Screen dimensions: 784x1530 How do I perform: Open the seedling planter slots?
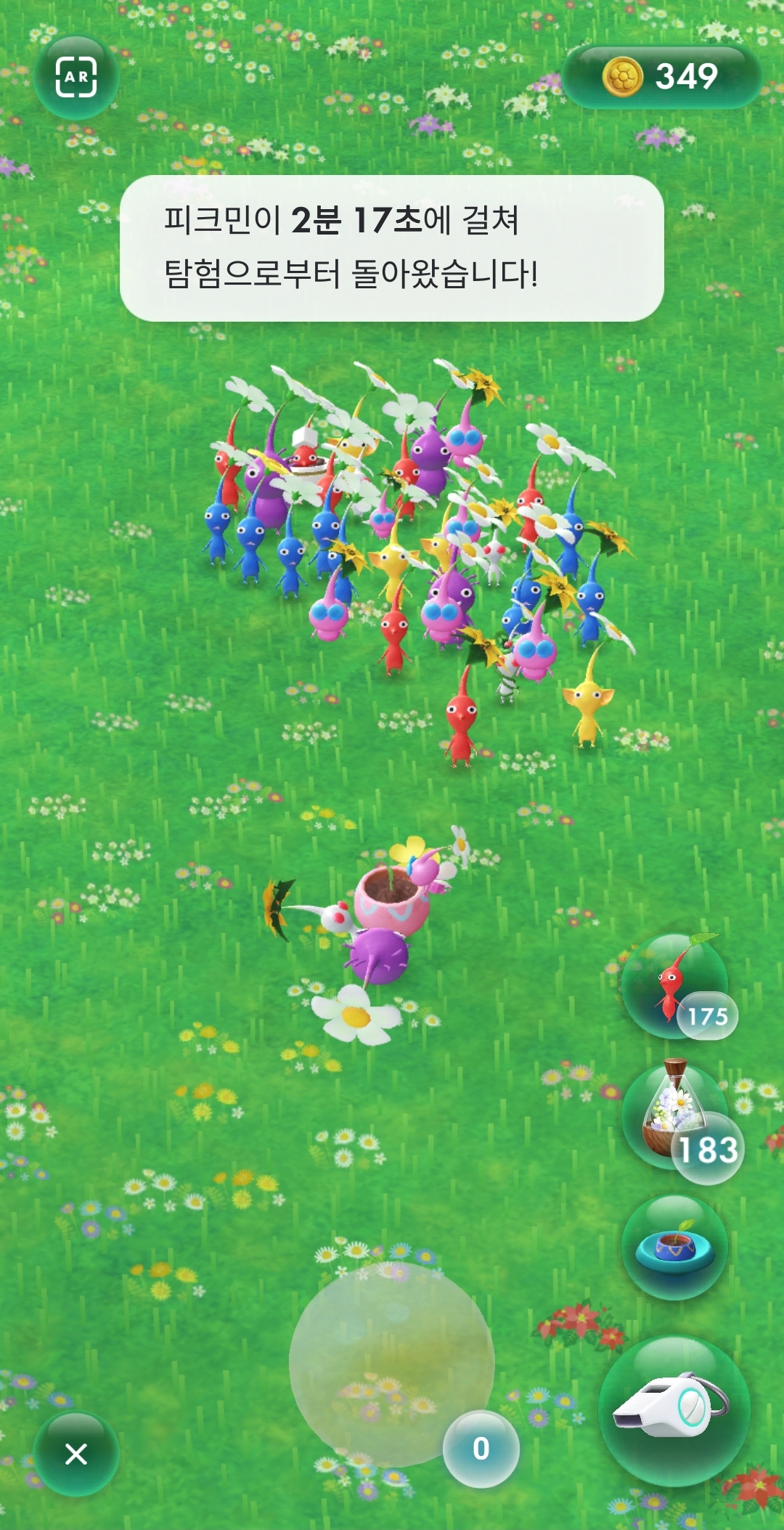675,1247
